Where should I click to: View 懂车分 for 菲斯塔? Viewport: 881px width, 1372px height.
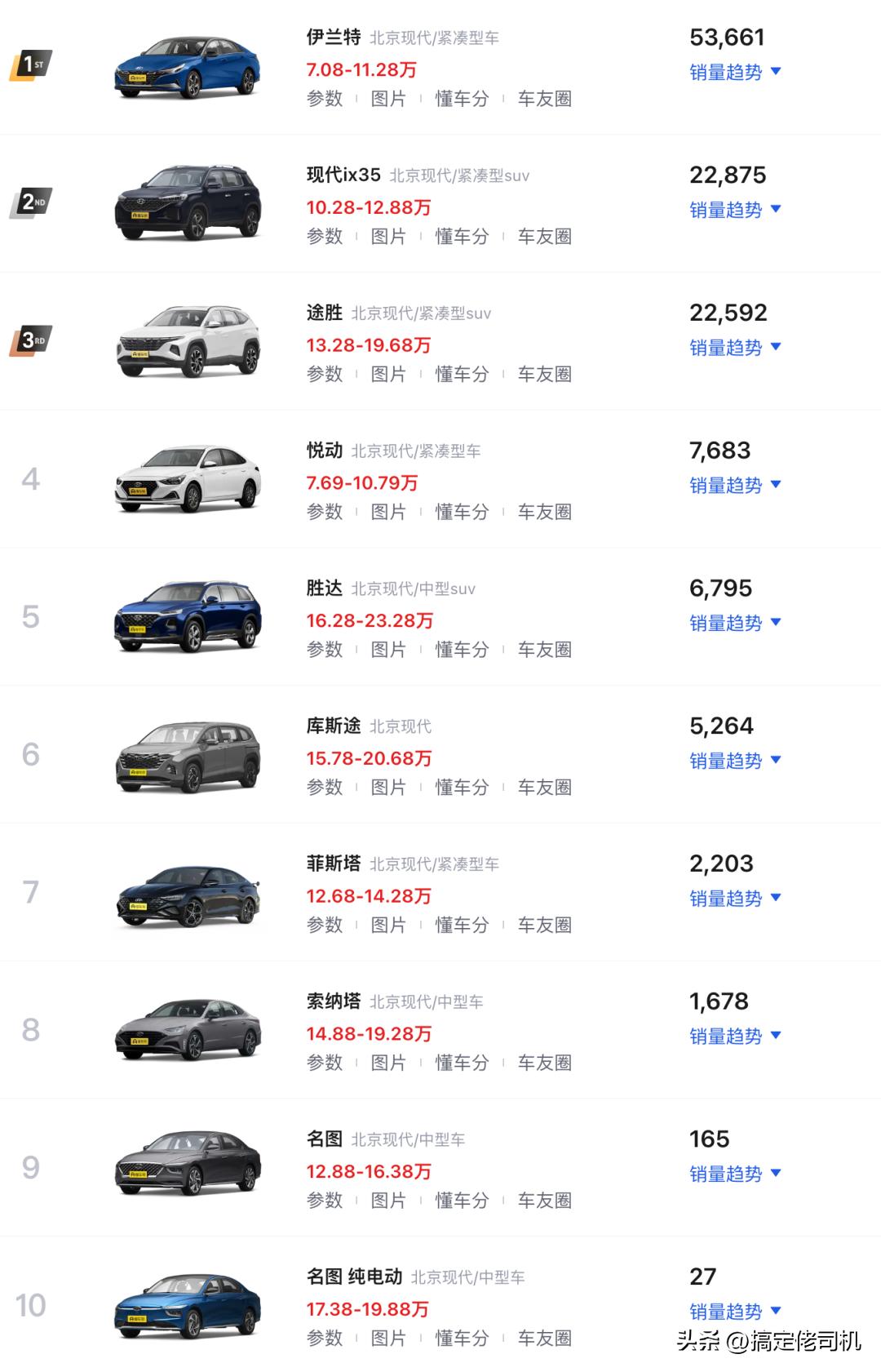[462, 926]
